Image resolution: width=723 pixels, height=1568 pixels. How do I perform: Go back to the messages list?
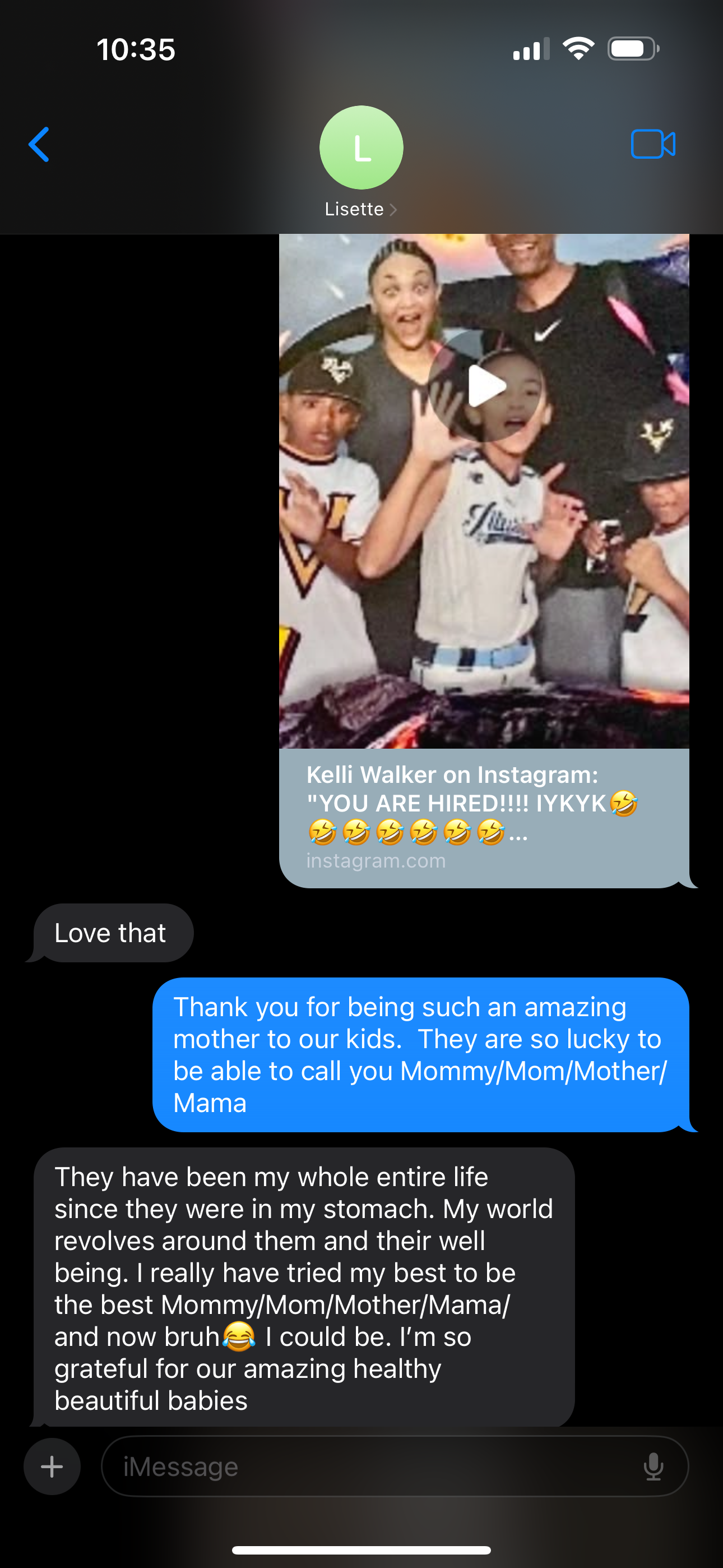[40, 145]
